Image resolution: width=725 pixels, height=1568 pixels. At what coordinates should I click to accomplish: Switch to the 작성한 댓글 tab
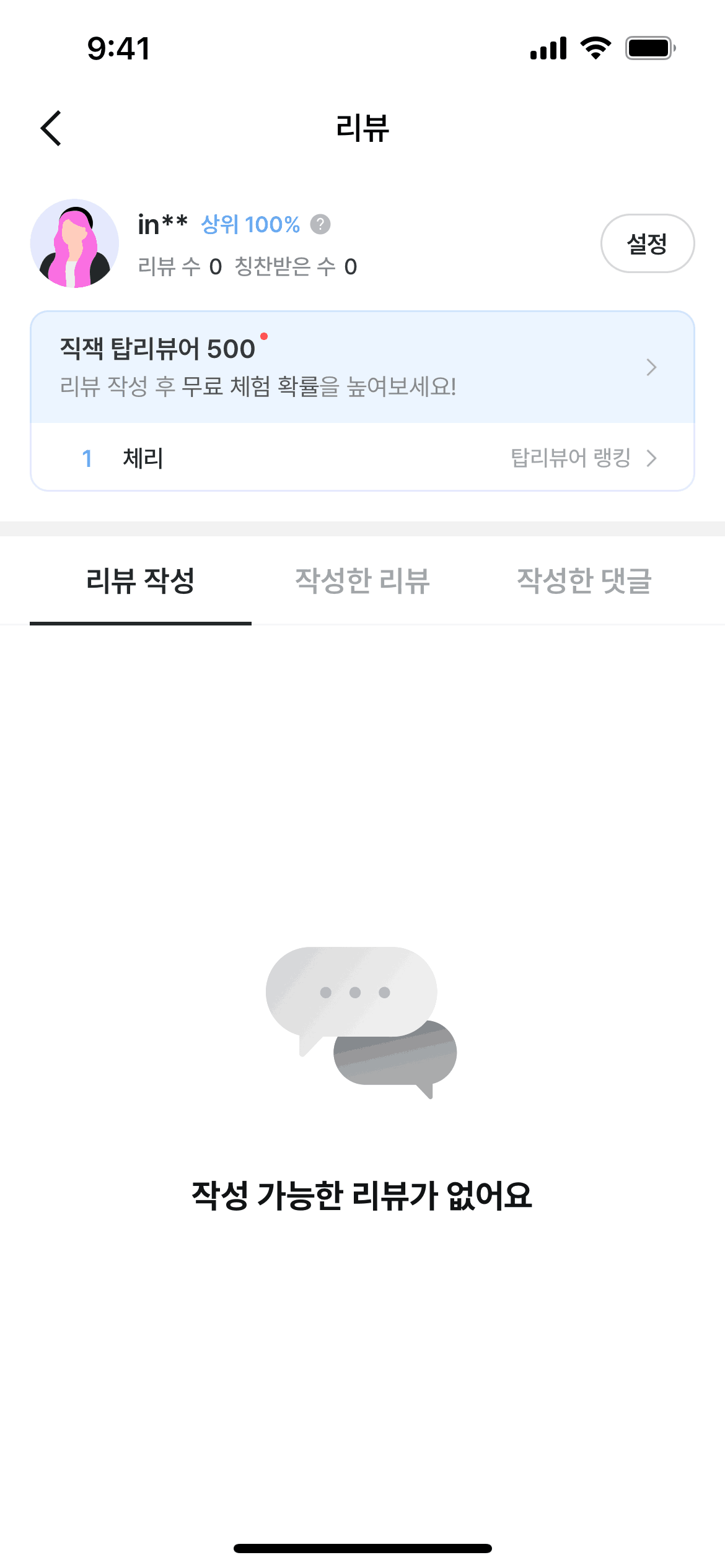584,581
